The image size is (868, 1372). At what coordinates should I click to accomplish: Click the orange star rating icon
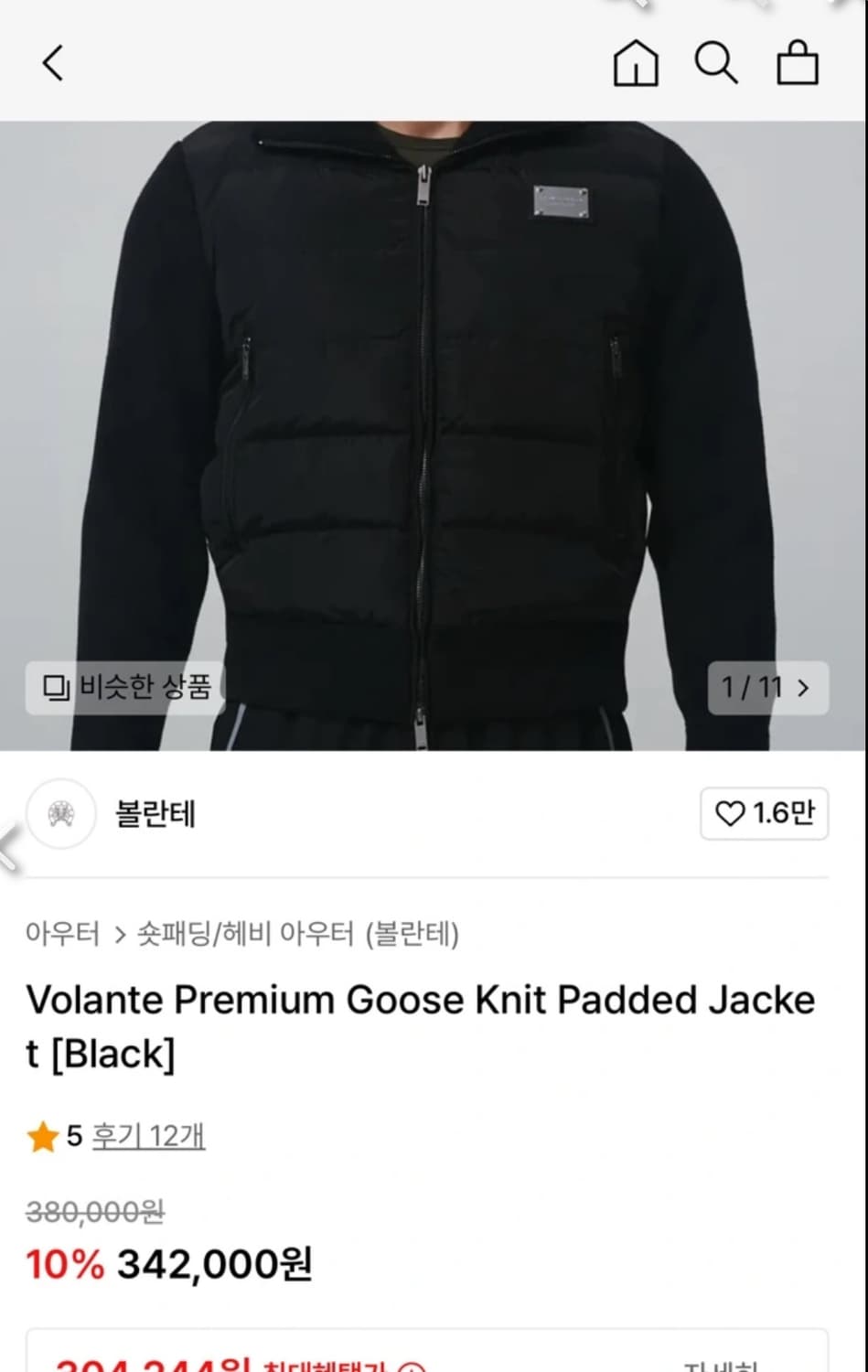click(43, 1136)
